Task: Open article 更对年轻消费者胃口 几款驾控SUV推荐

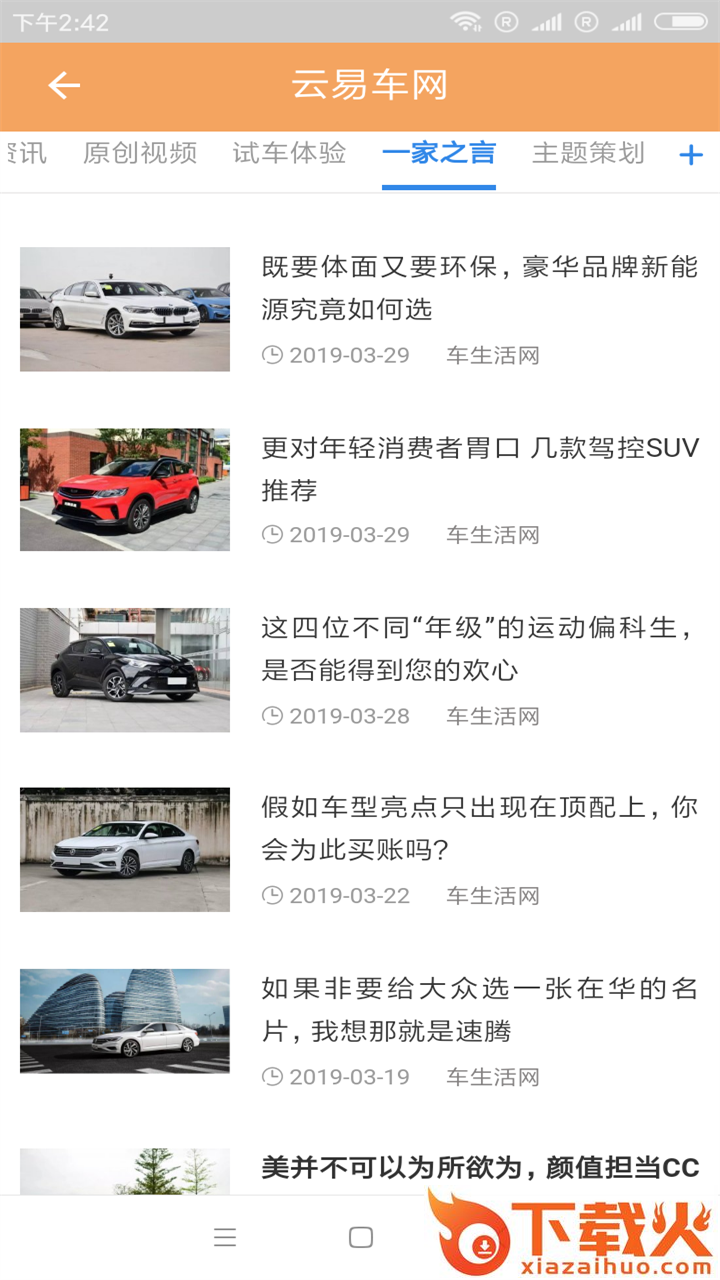Action: pos(480,468)
